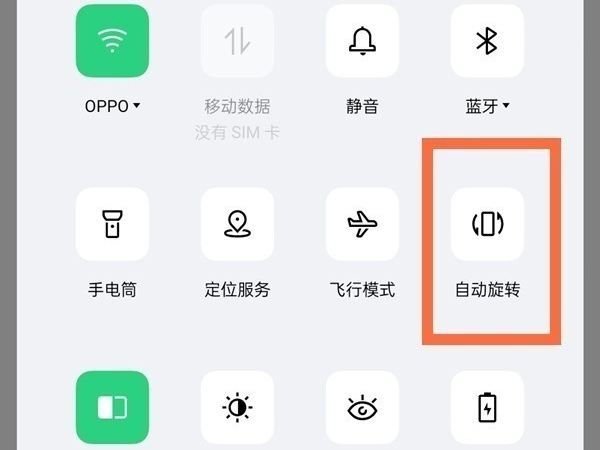Switch on the flashlight (手电筒)
This screenshot has width=600, height=450.
(x=112, y=224)
